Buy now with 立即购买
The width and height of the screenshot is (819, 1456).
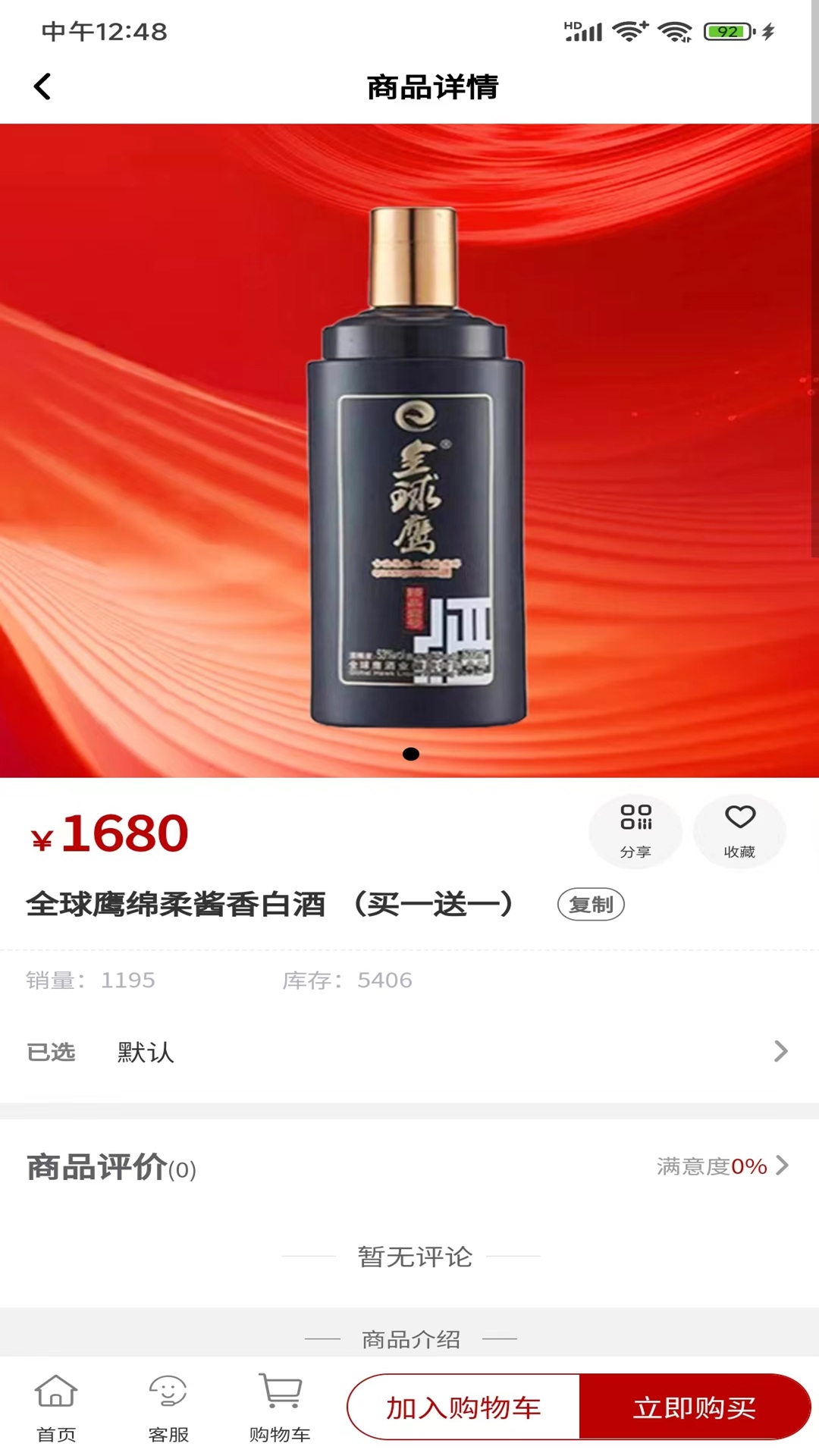click(x=694, y=1407)
